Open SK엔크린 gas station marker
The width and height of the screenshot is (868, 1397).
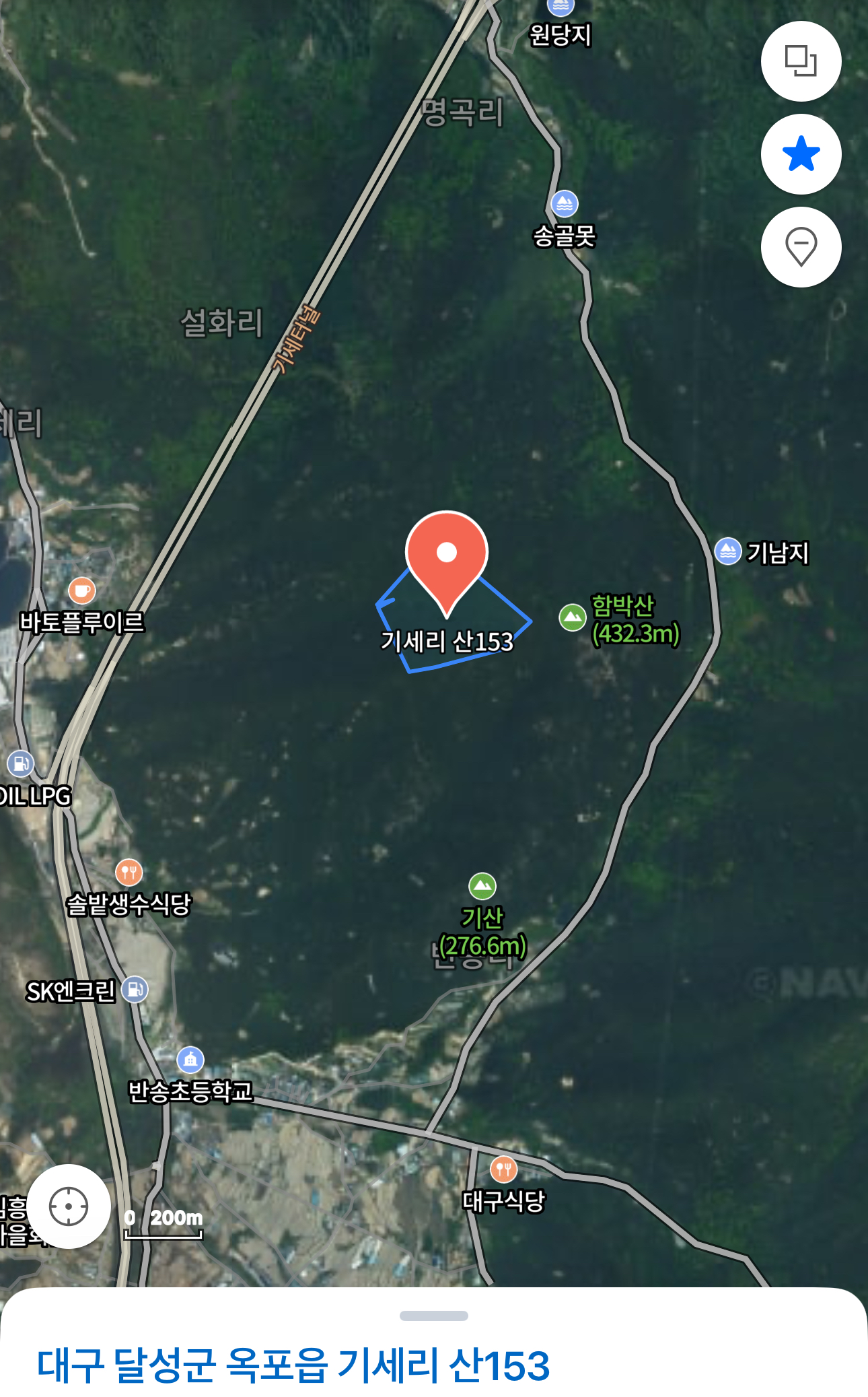point(135,990)
